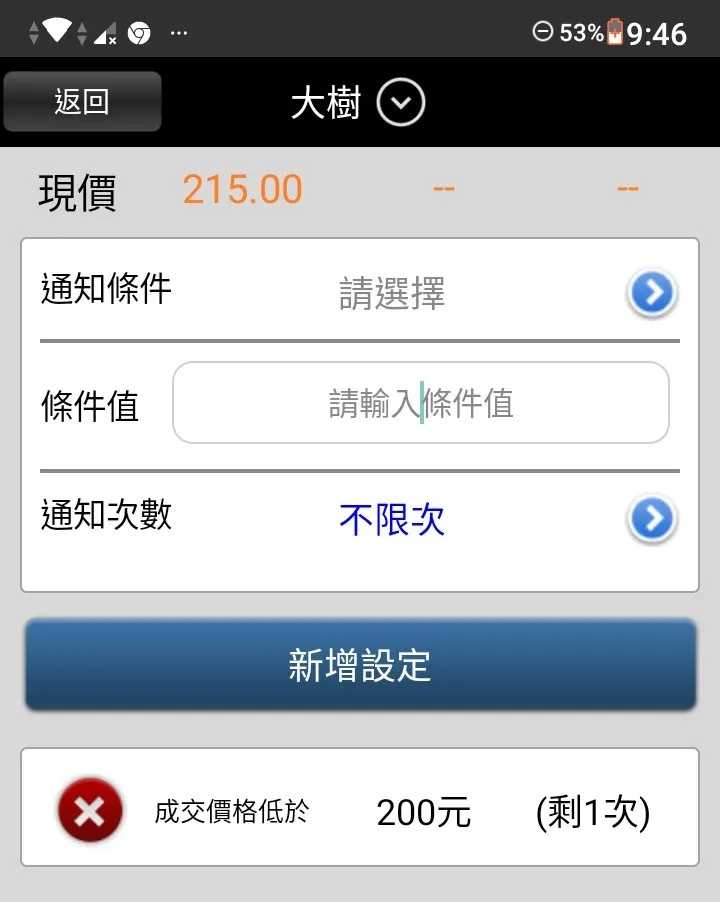Screen dimensions: 720x902
Task: Tap the Wi-Fi signal icon
Action: point(55,28)
